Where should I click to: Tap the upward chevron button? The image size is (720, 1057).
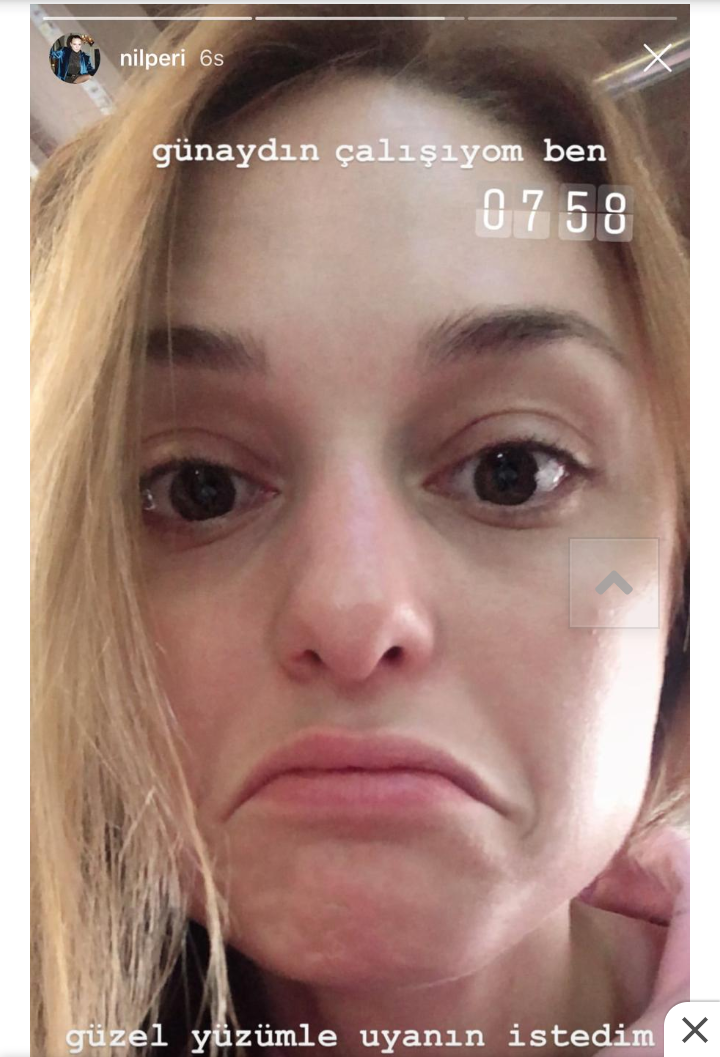[614, 583]
